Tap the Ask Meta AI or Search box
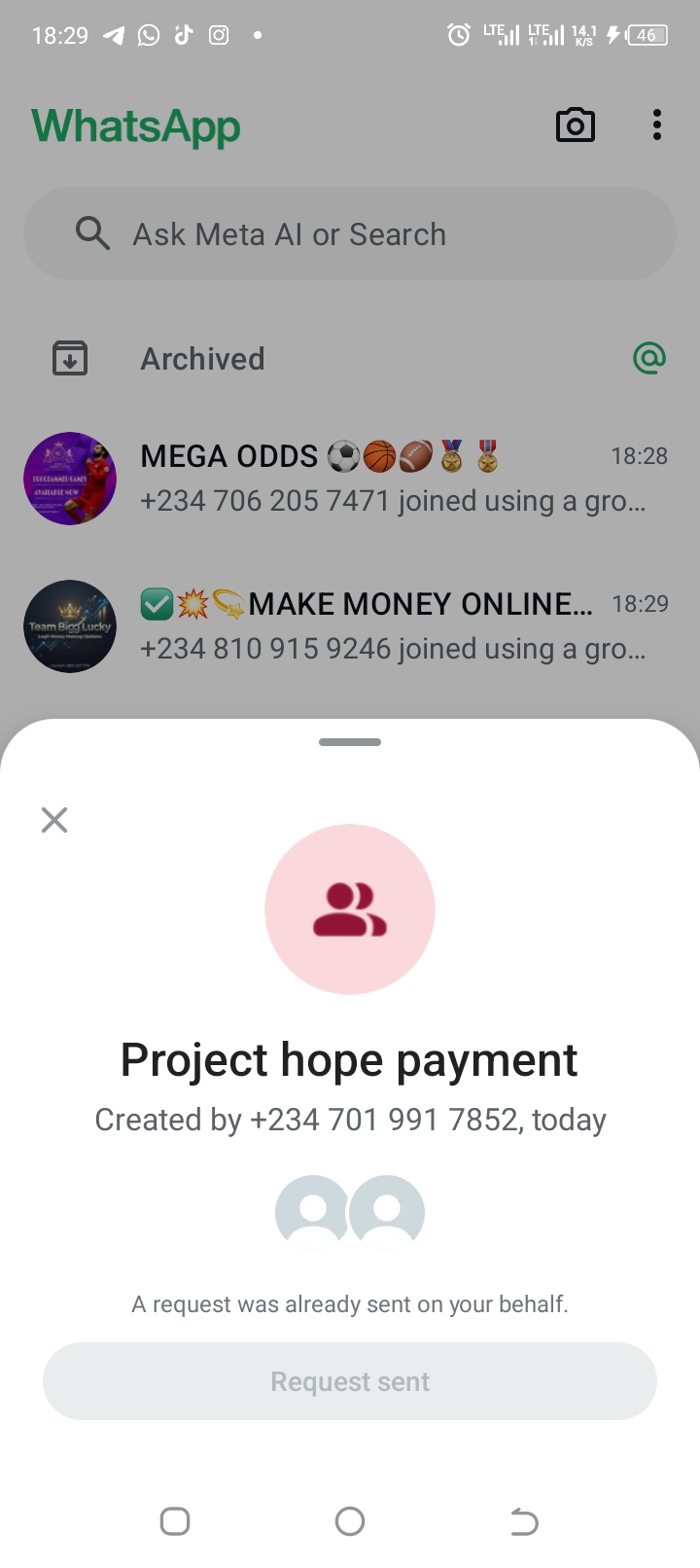This screenshot has height=1568, width=700. [x=350, y=234]
